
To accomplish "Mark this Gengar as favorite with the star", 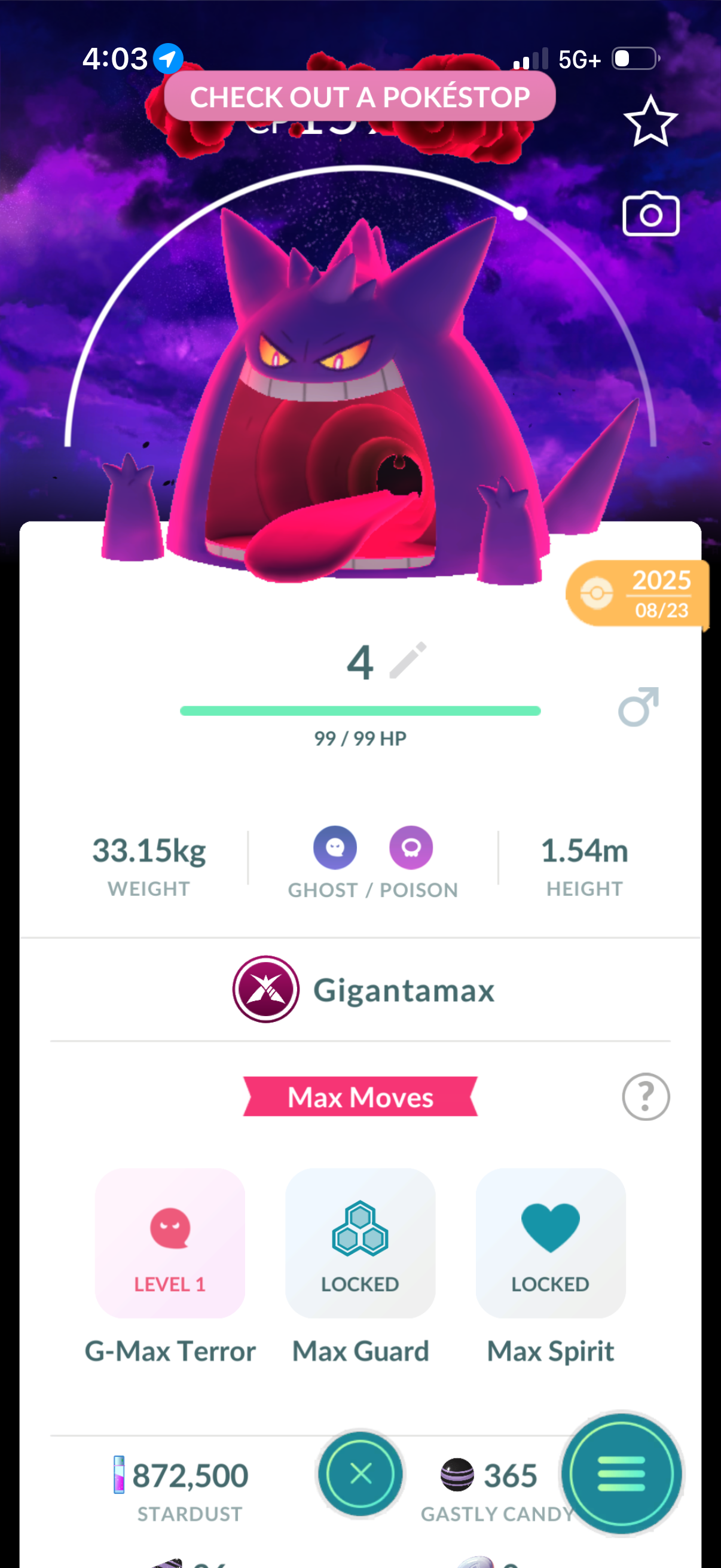I will pyautogui.click(x=650, y=121).
